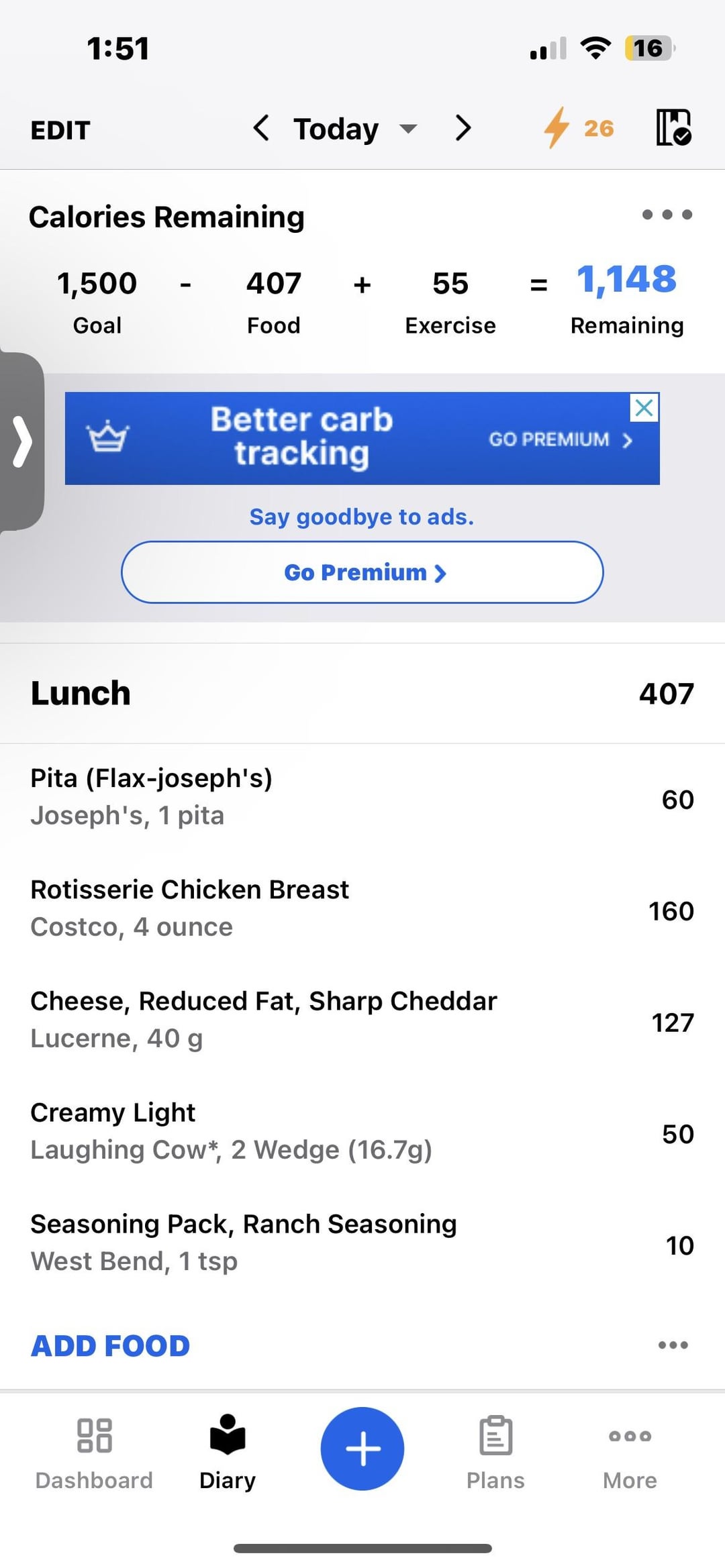Tap the Go Premium button
Viewport: 725px width, 1568px height.
tap(362, 572)
